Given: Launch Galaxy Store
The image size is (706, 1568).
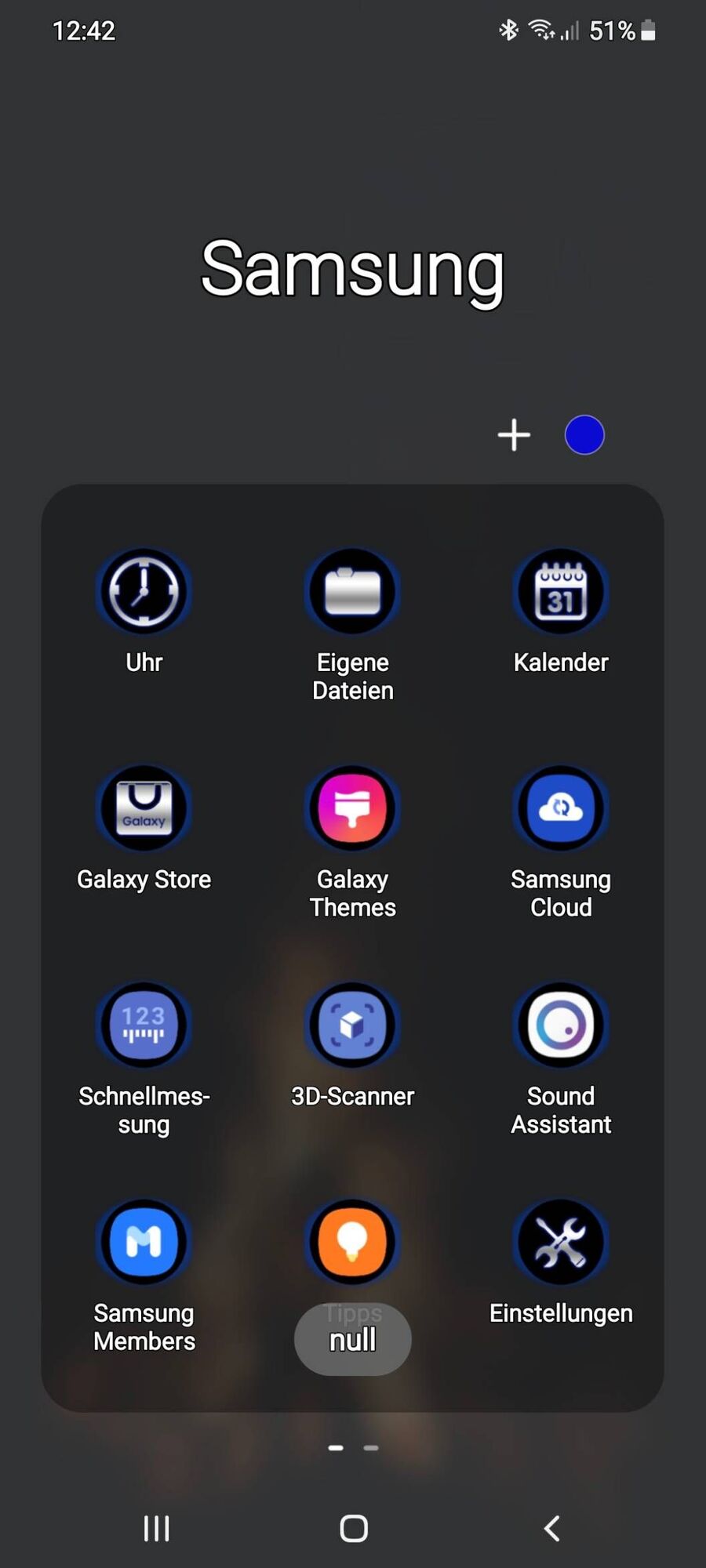Looking at the screenshot, I should [x=144, y=808].
